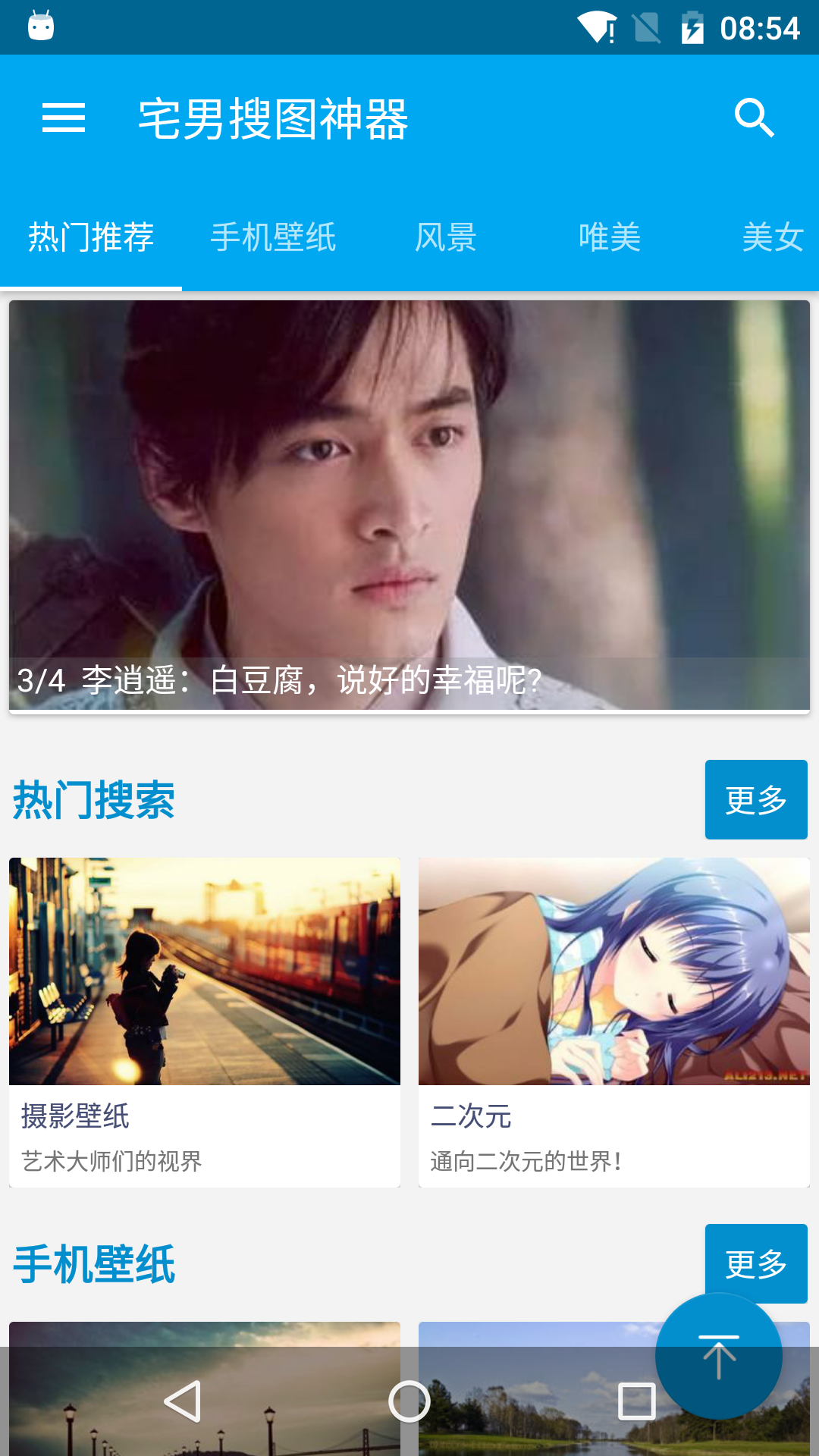Switch to the 手机壁纸 tab

[273, 237]
